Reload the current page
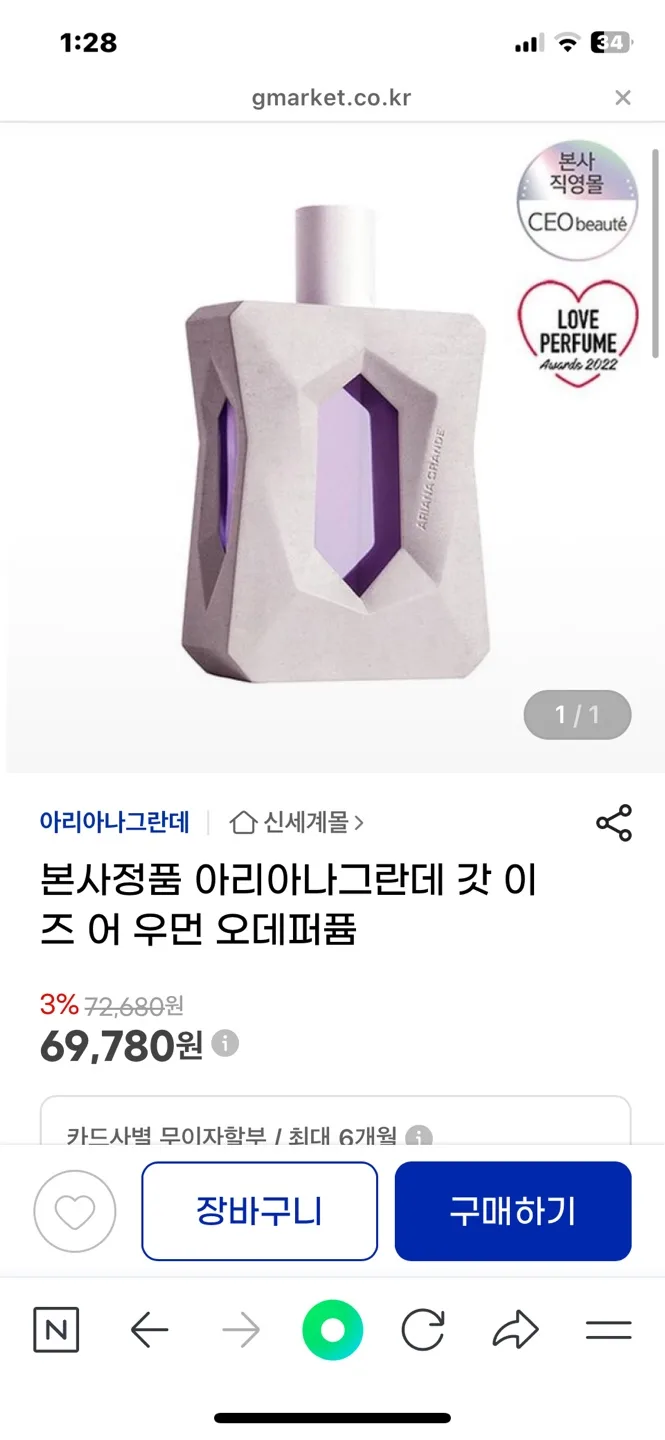 tap(423, 1330)
